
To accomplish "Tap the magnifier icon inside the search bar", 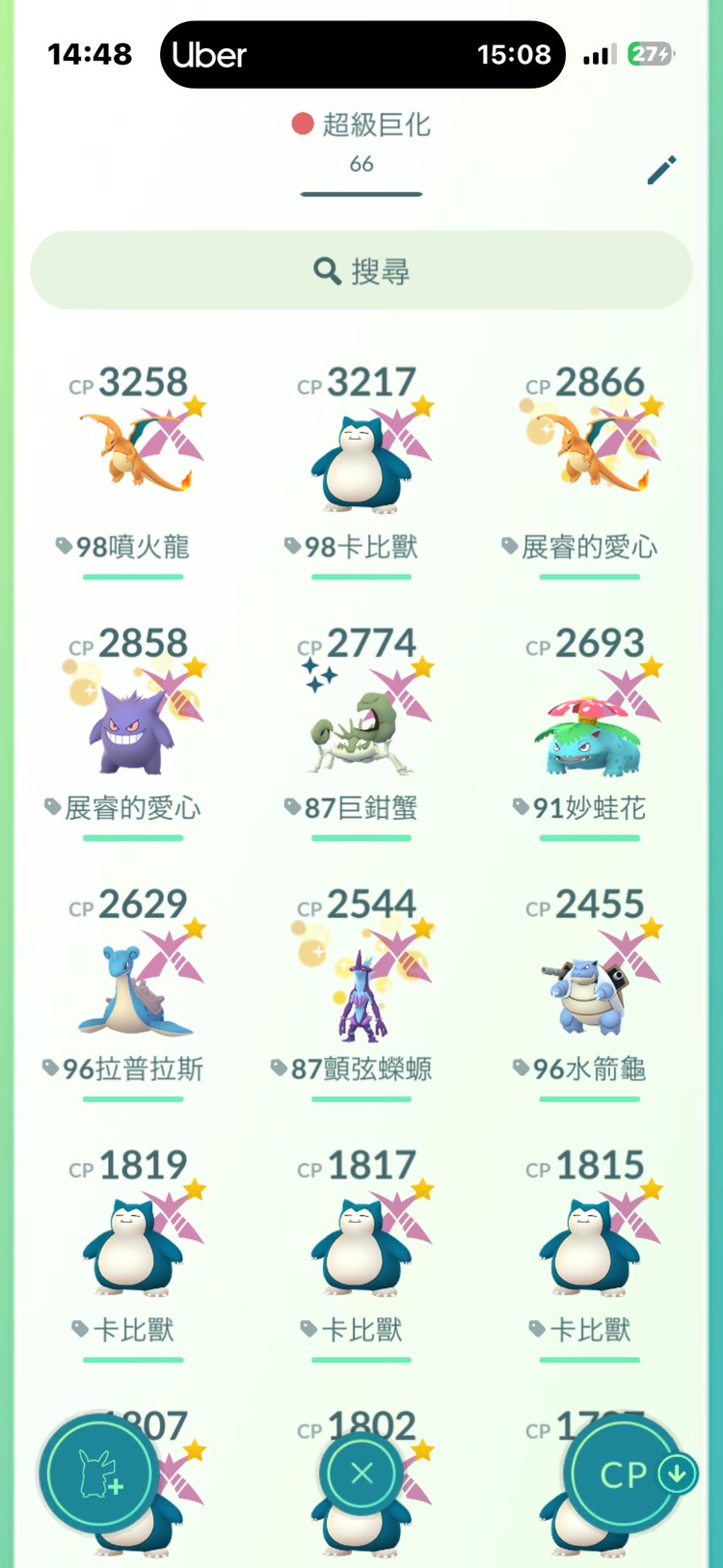I will [326, 271].
